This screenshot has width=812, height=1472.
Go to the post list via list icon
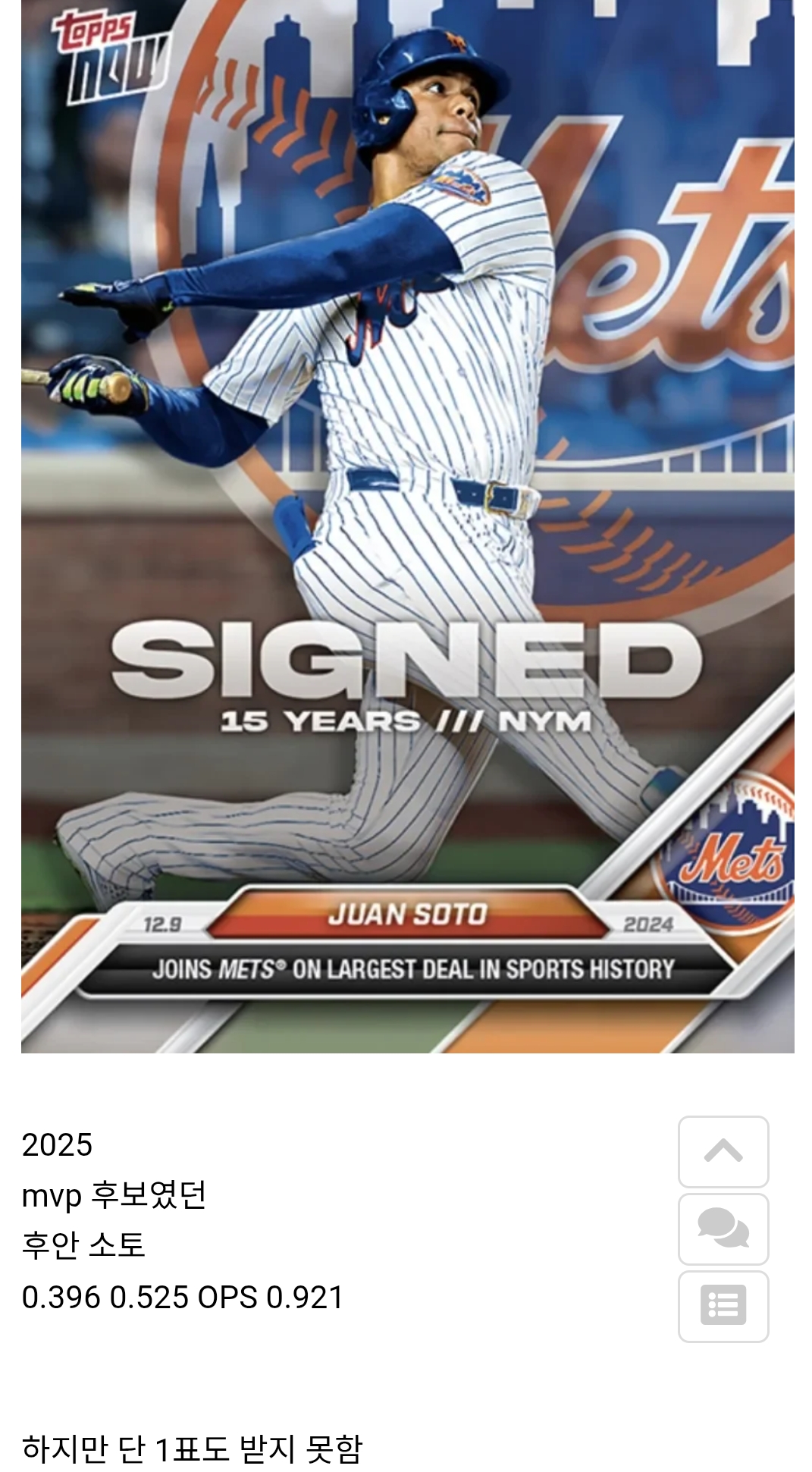723,1306
